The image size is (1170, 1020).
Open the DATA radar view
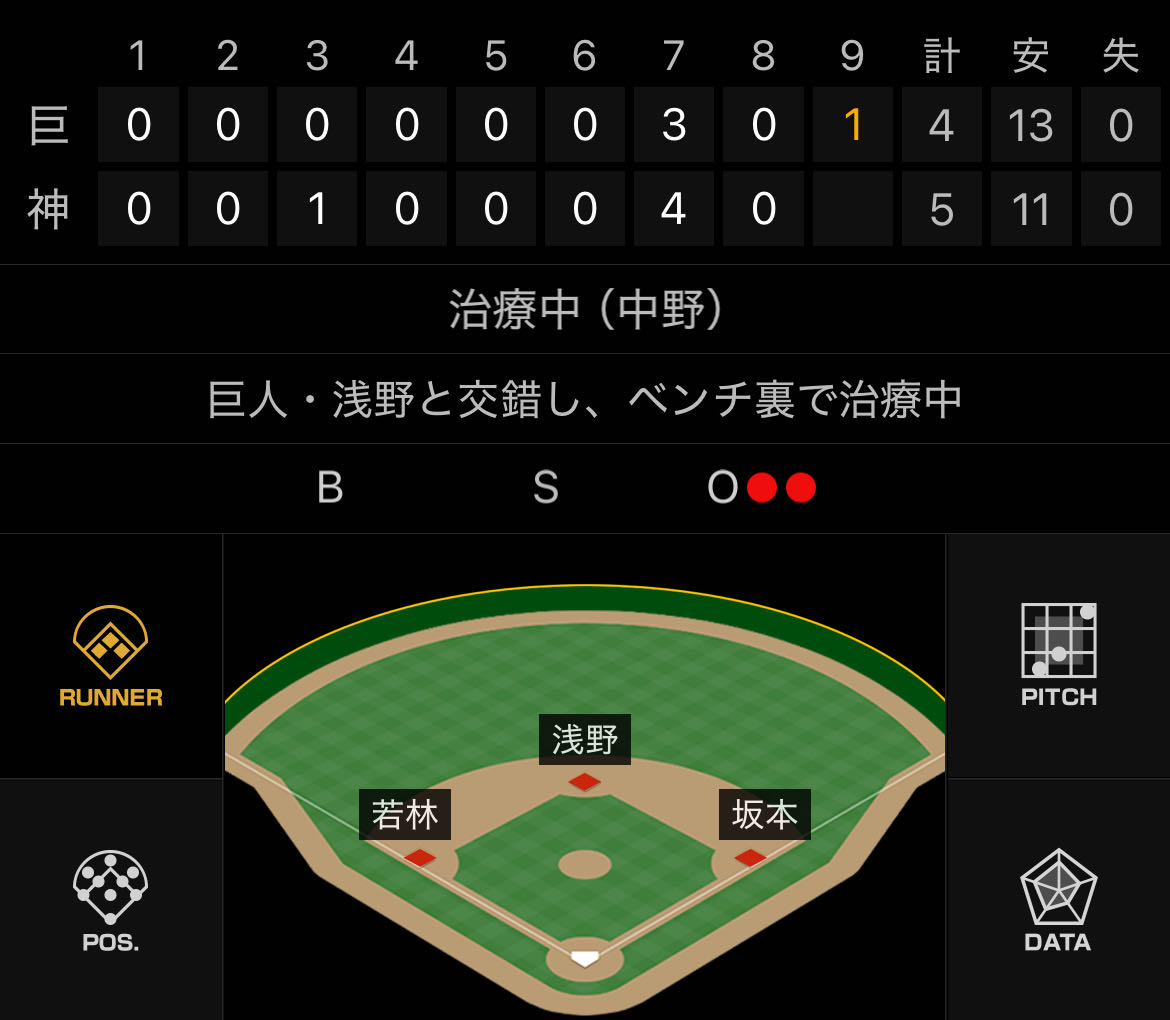pos(1058,900)
